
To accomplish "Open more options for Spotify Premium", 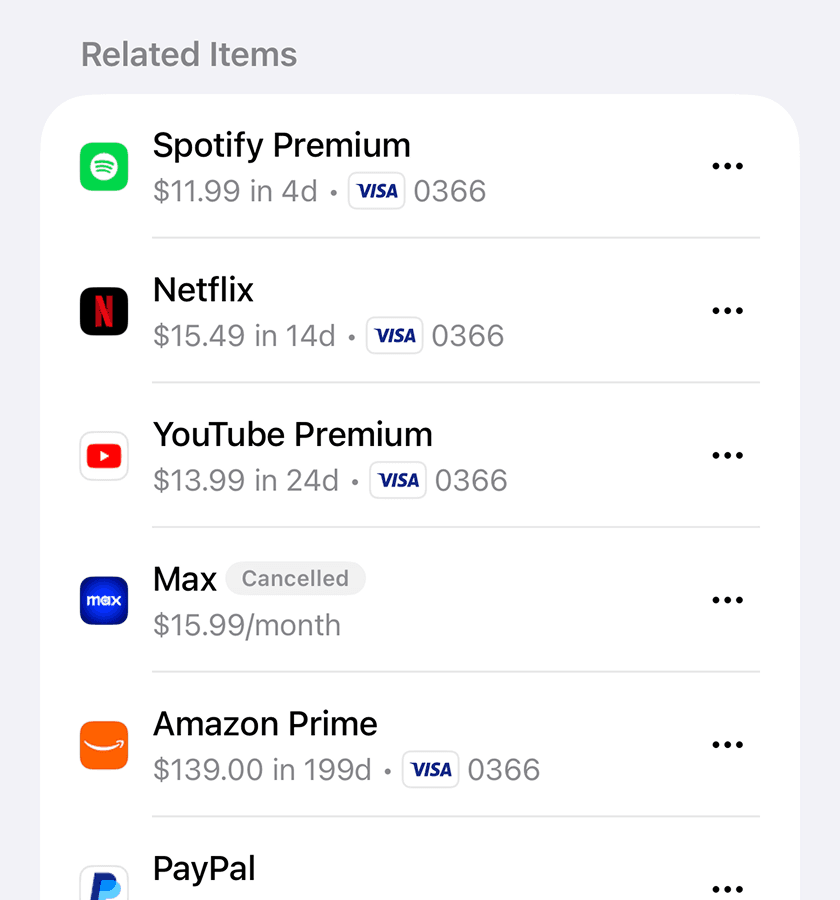I will (727, 167).
